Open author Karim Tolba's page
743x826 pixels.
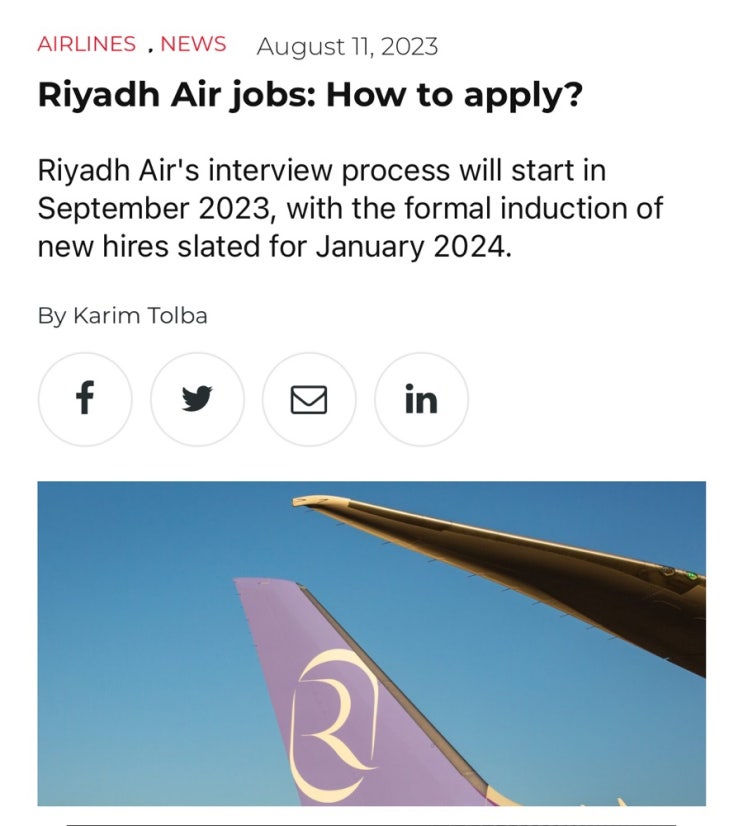tap(140, 316)
